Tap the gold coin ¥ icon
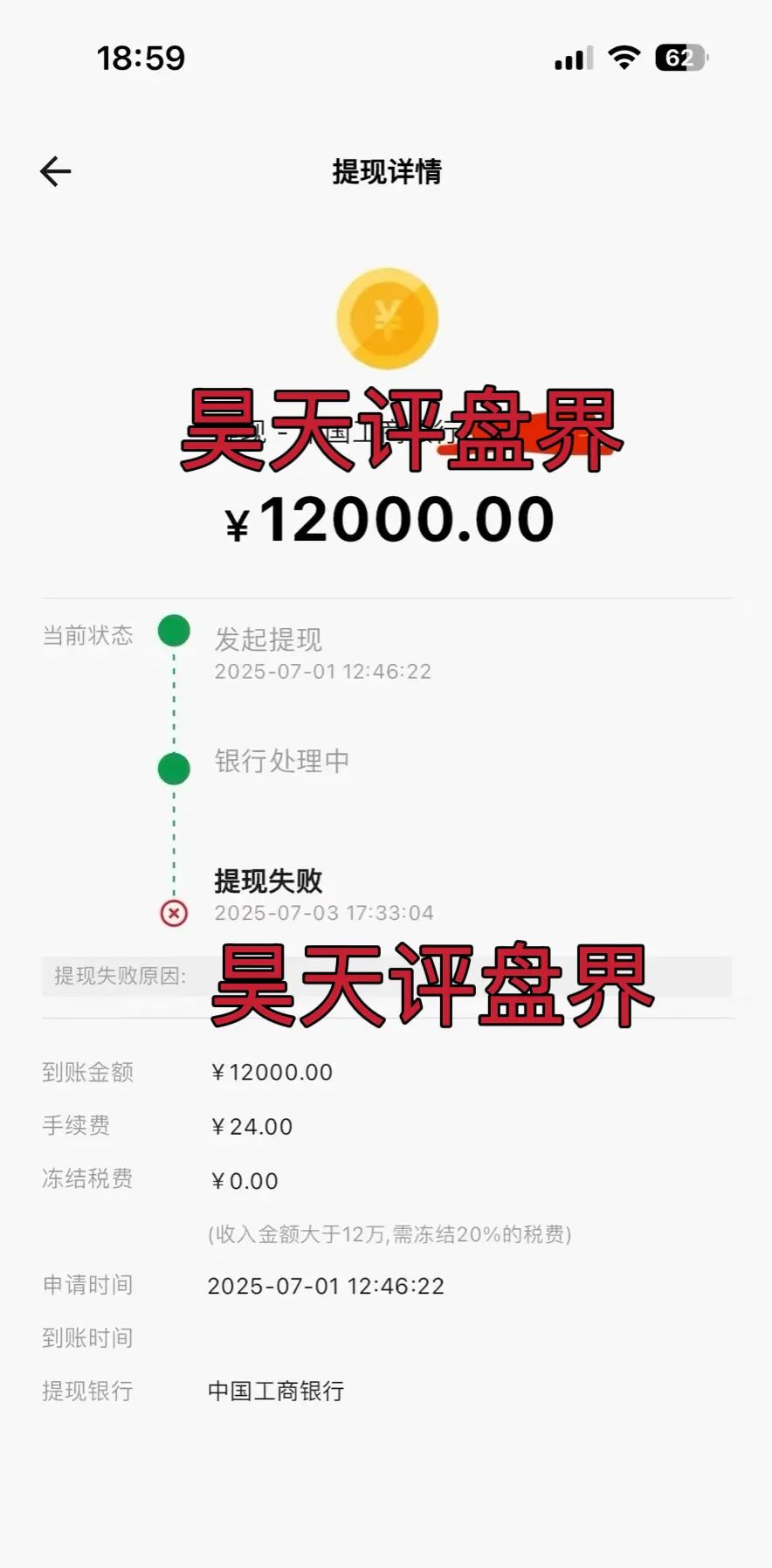The image size is (772, 1568). click(388, 317)
